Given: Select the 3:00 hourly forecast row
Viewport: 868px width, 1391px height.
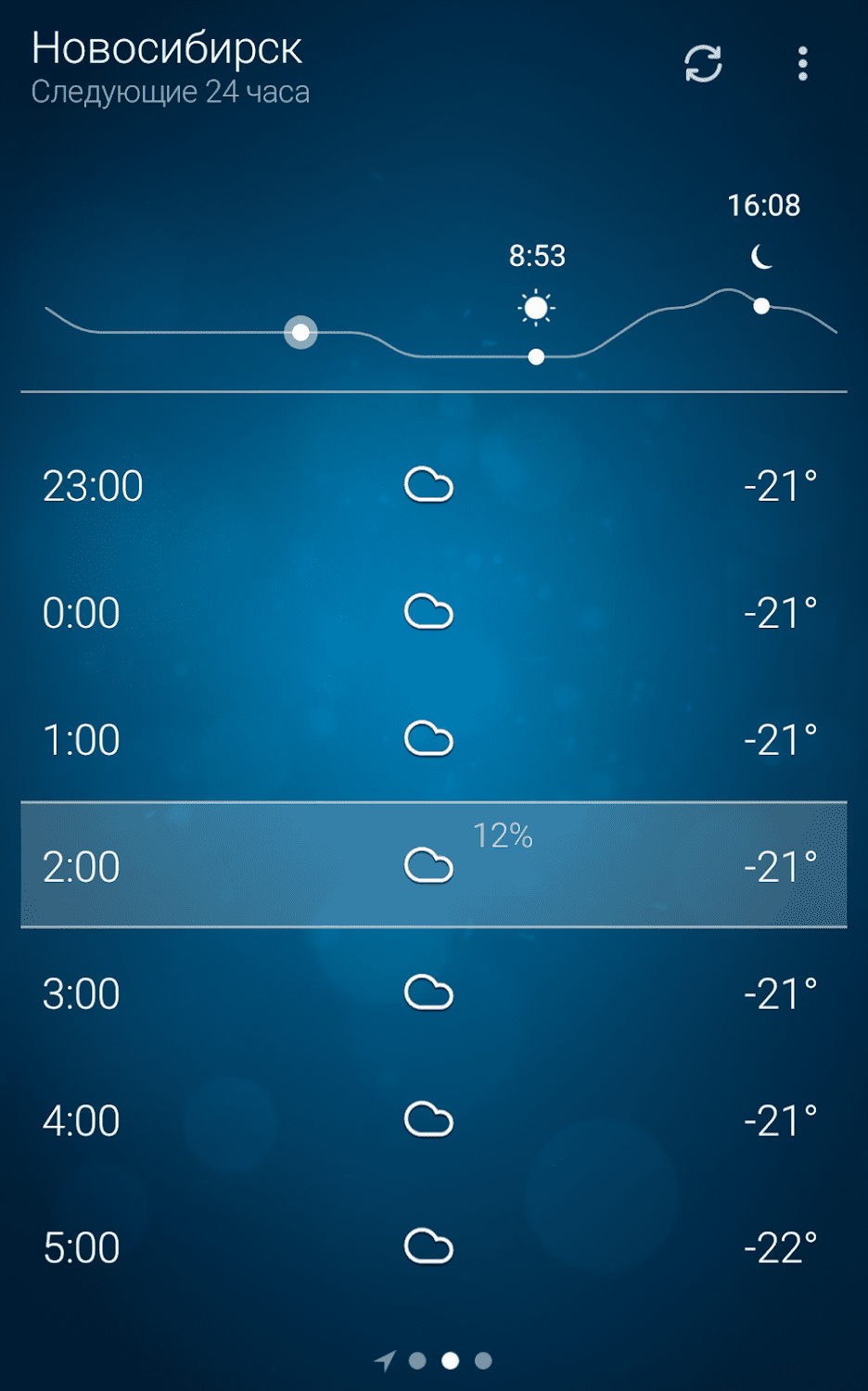Looking at the screenshot, I should tap(433, 994).
